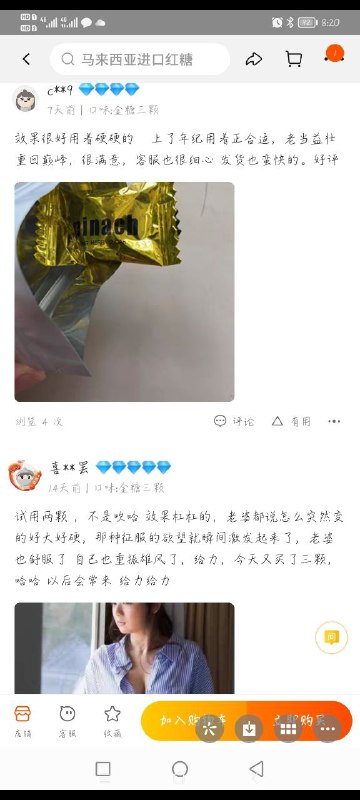
Task: Tap 立即购买 to buy now
Action: click(x=300, y=720)
